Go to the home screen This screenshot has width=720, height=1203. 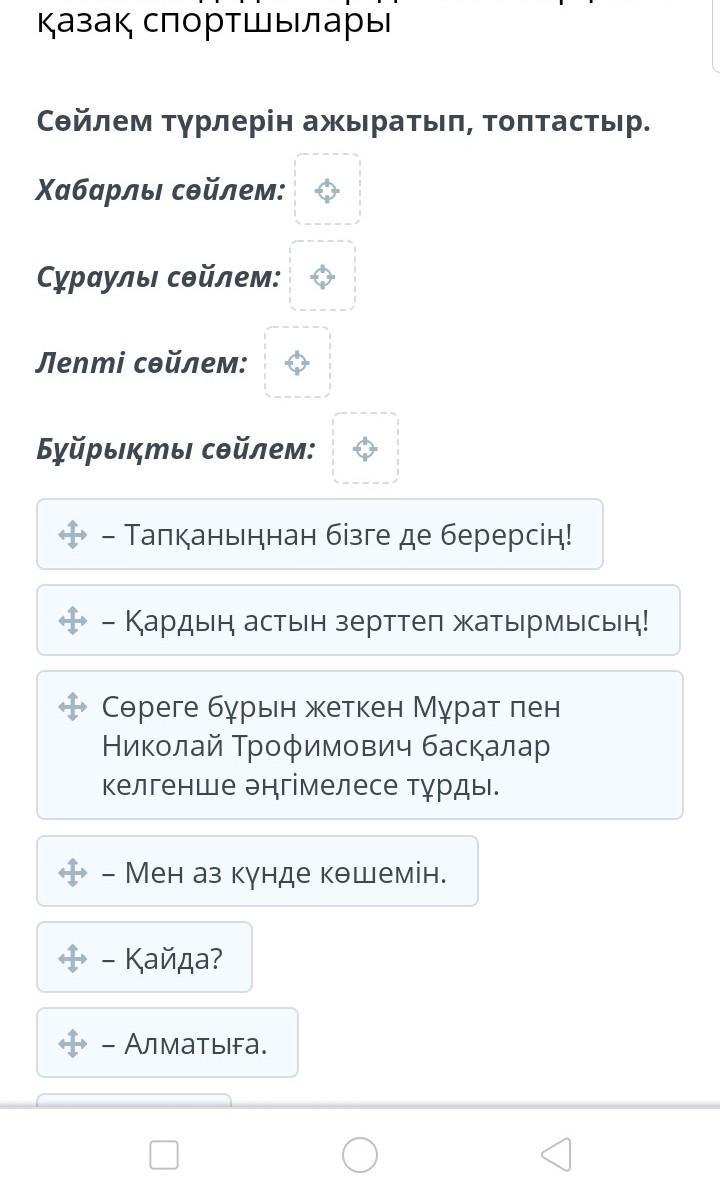[360, 1155]
